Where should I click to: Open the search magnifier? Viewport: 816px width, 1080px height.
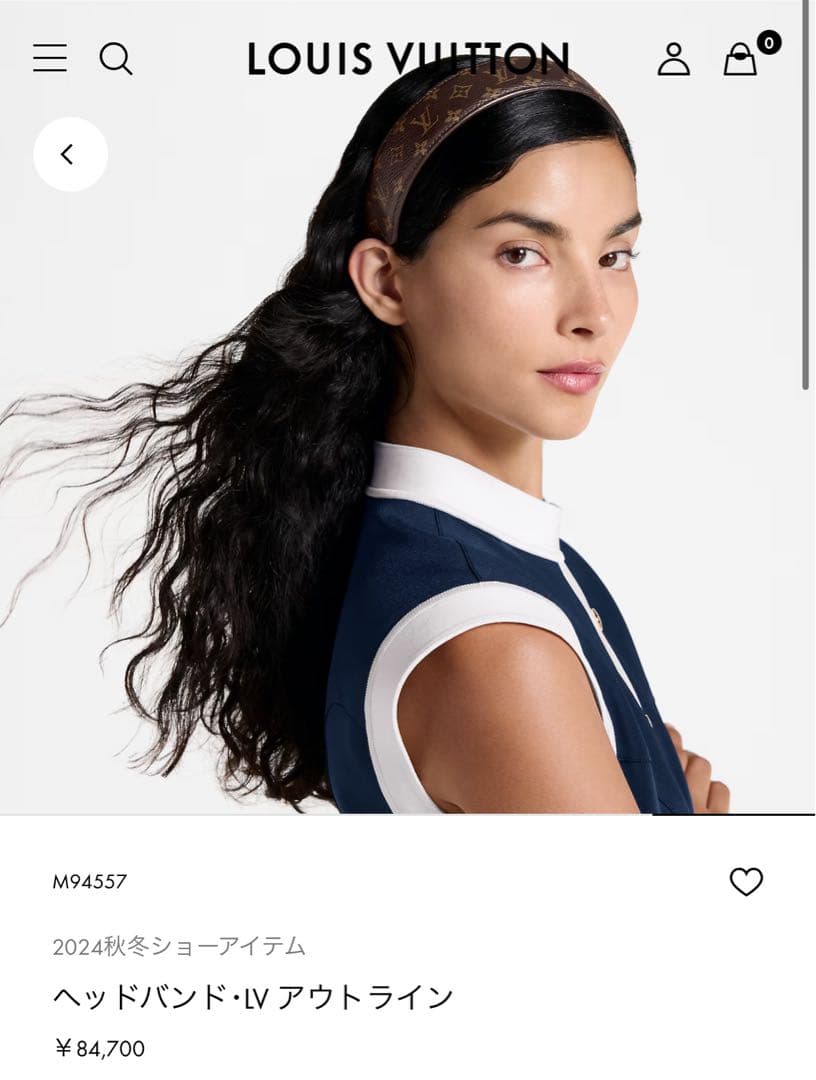[116, 59]
